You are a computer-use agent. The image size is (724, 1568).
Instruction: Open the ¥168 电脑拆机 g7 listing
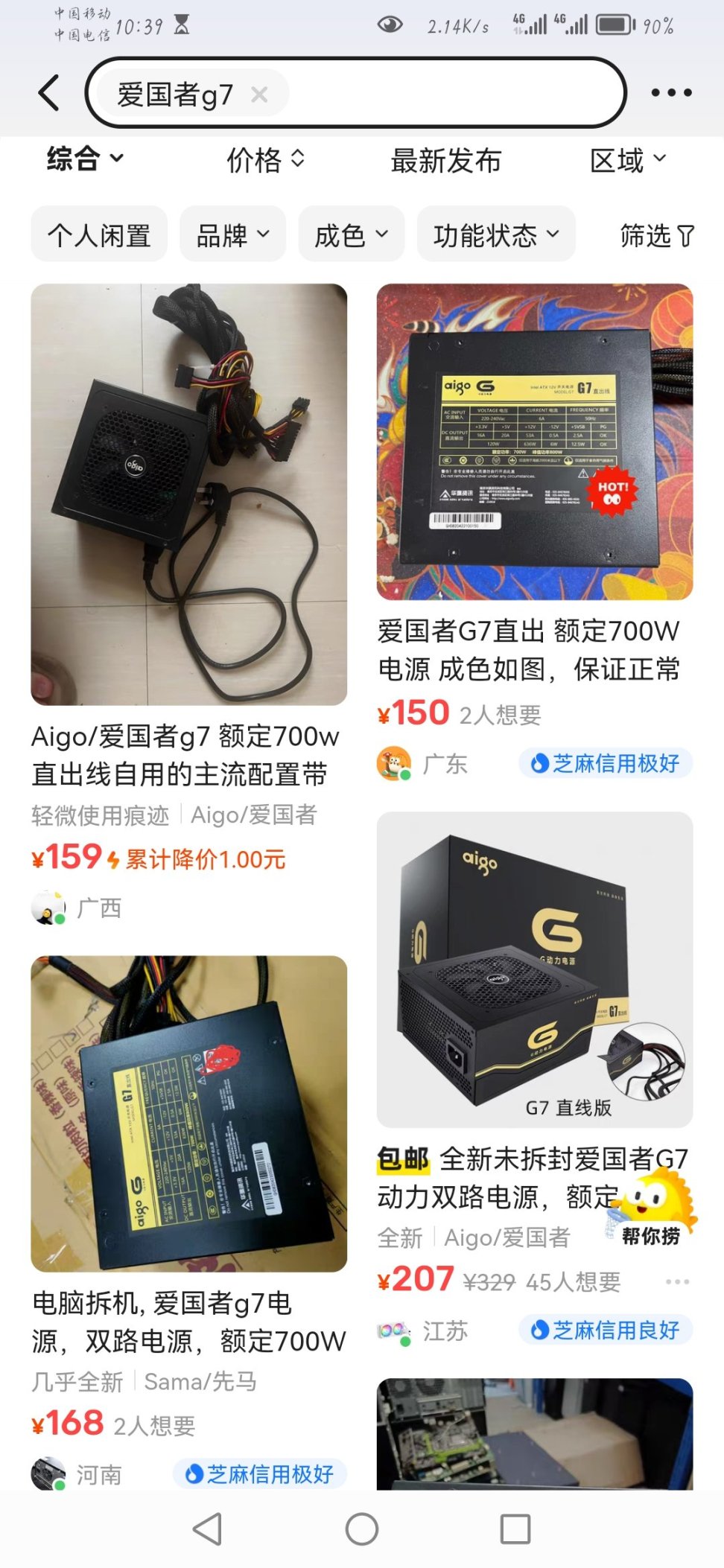pyautogui.click(x=188, y=1114)
